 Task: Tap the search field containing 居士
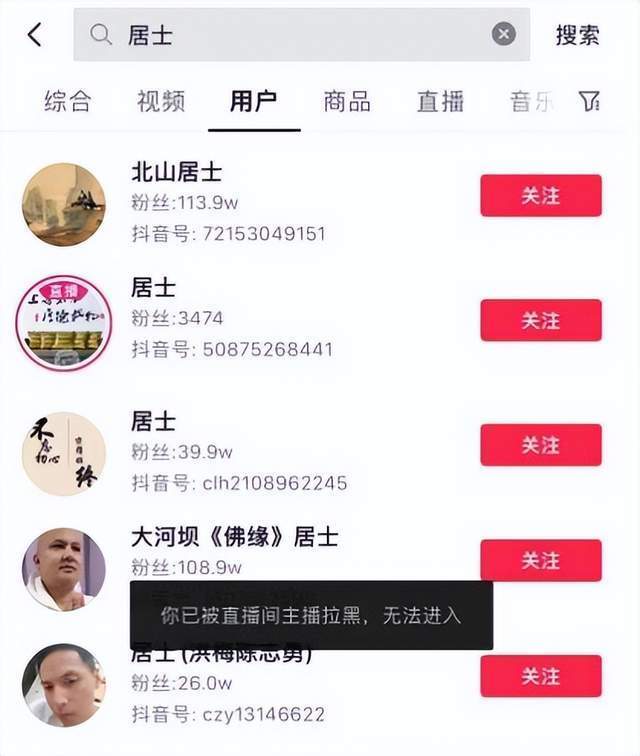coord(290,35)
